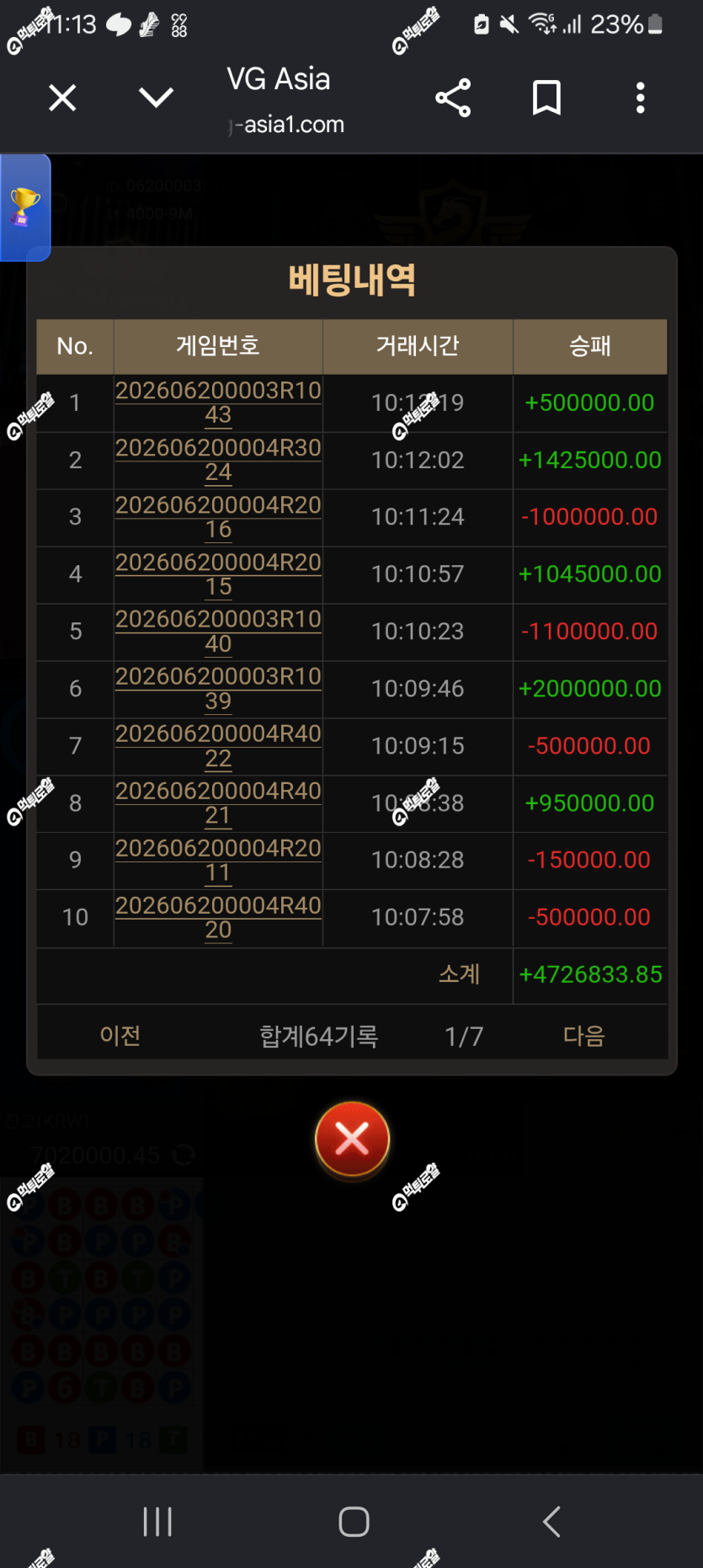Open the browser overflow menu

tap(641, 98)
